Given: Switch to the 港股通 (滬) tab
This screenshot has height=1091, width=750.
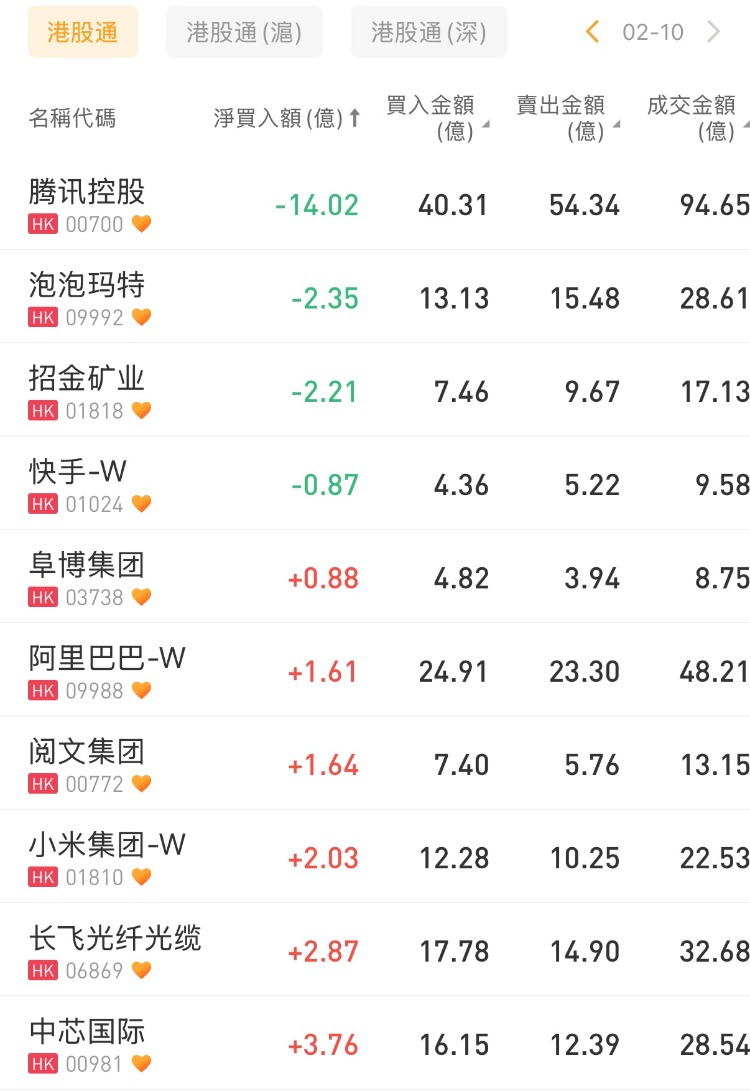Looking at the screenshot, I should (x=244, y=32).
